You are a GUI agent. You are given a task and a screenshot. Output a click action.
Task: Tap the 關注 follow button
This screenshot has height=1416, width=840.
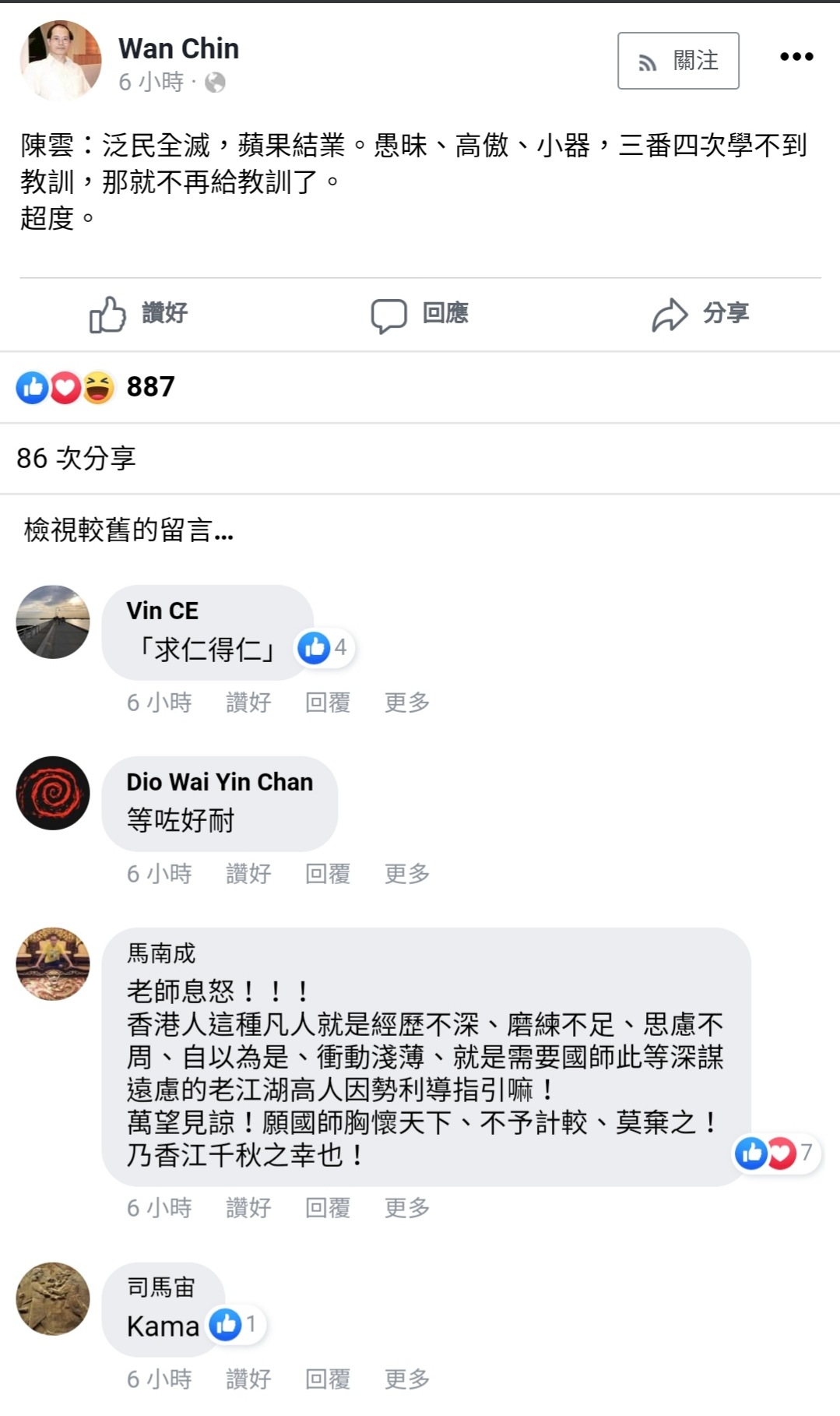coord(678,61)
